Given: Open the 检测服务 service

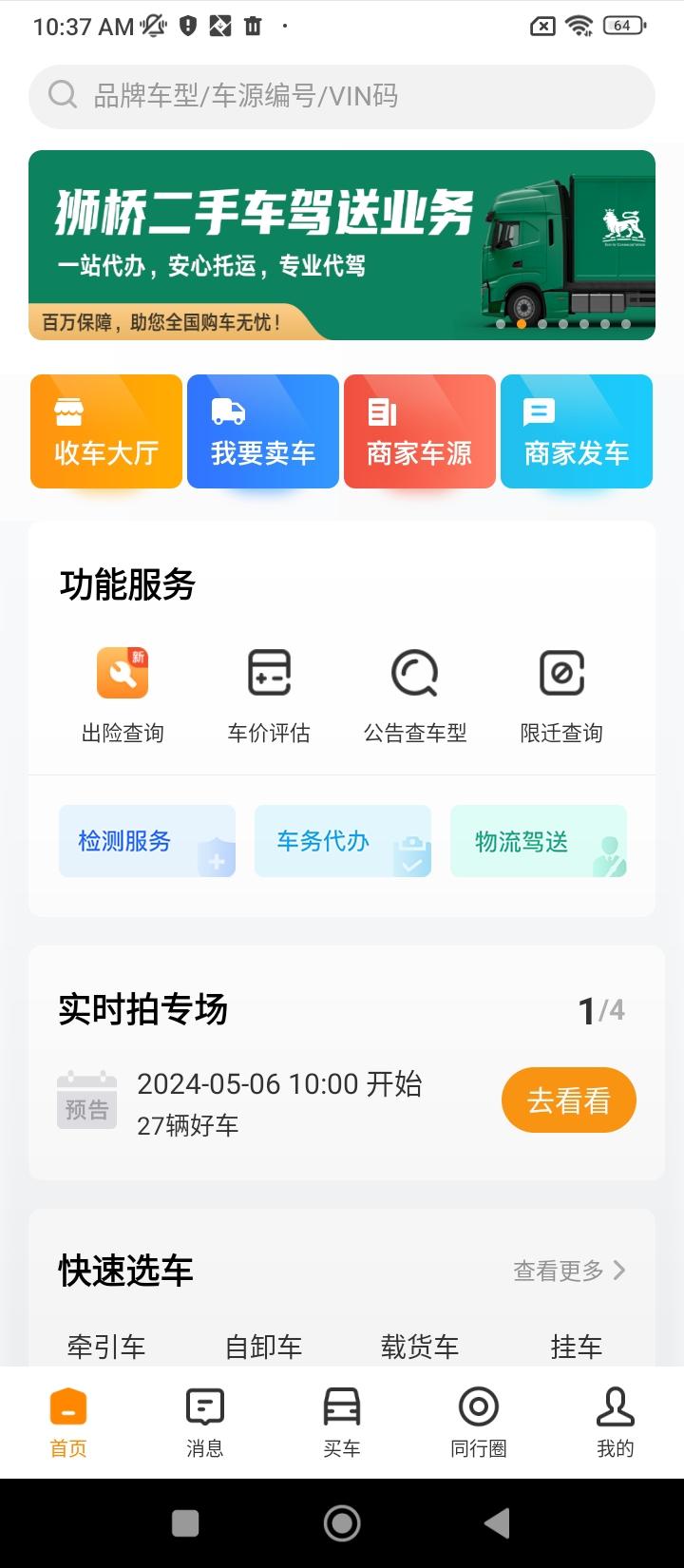Looking at the screenshot, I should (147, 842).
